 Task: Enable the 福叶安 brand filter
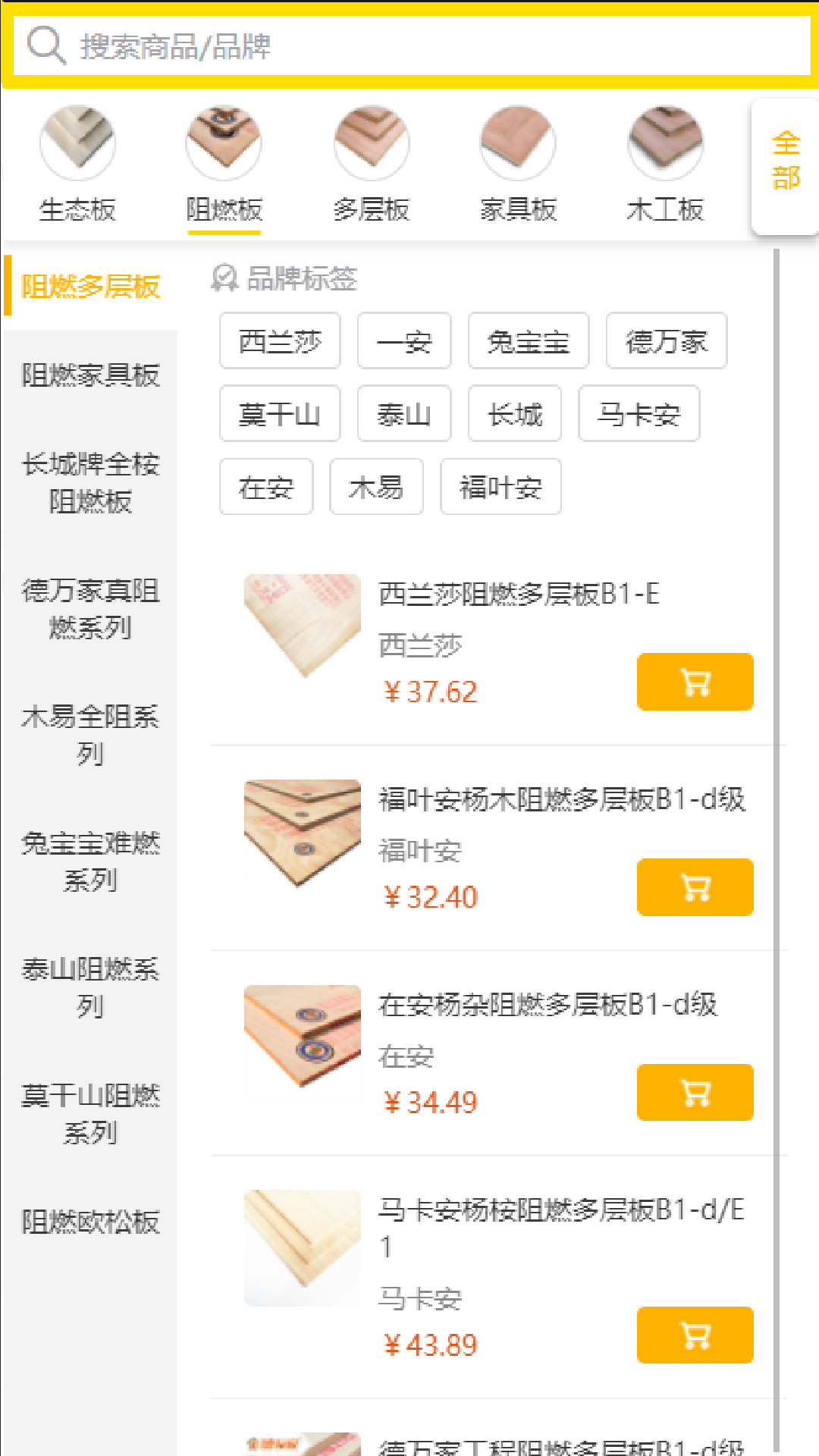tap(500, 488)
